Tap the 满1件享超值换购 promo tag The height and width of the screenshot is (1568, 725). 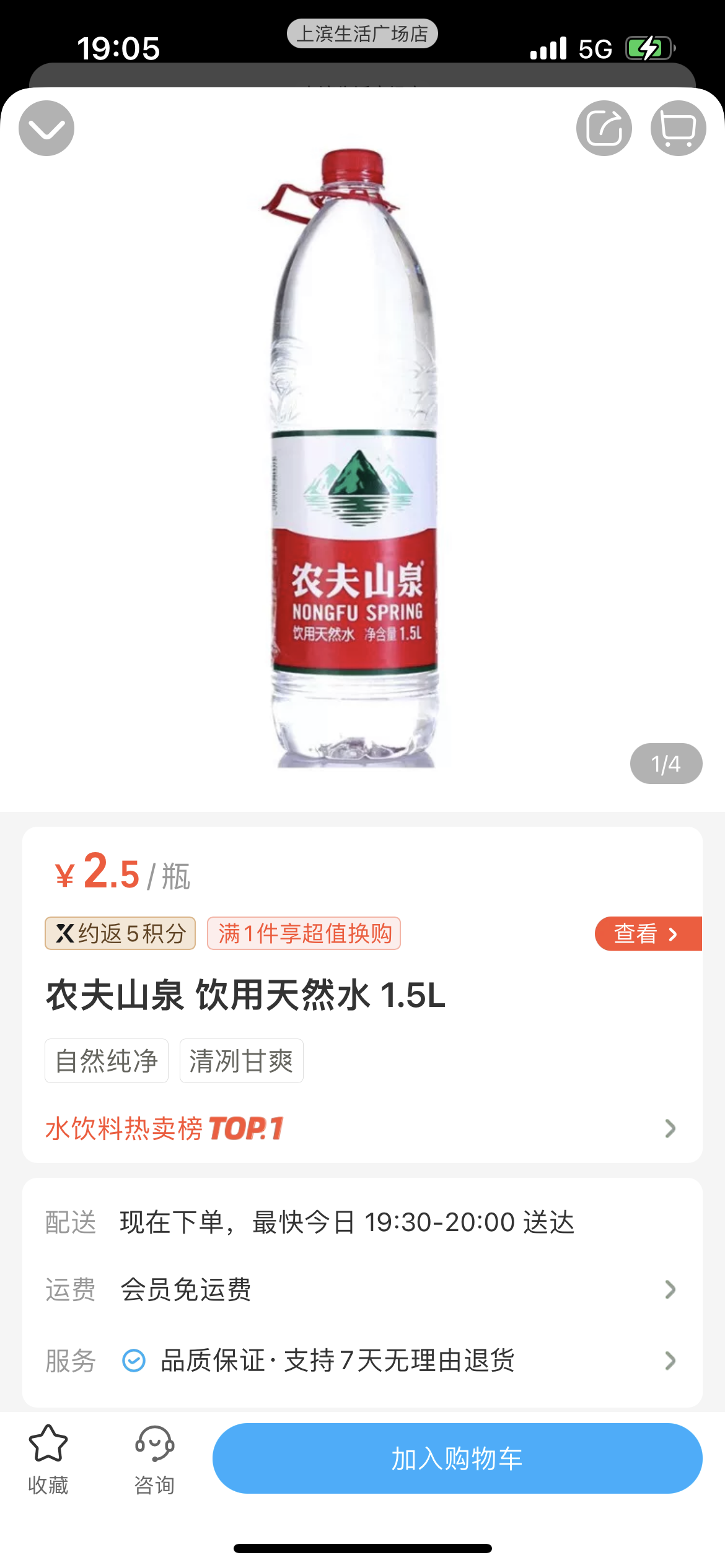tap(304, 933)
